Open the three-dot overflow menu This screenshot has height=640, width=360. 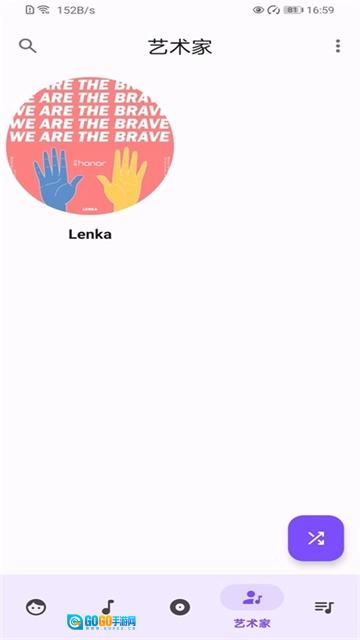coord(338,46)
